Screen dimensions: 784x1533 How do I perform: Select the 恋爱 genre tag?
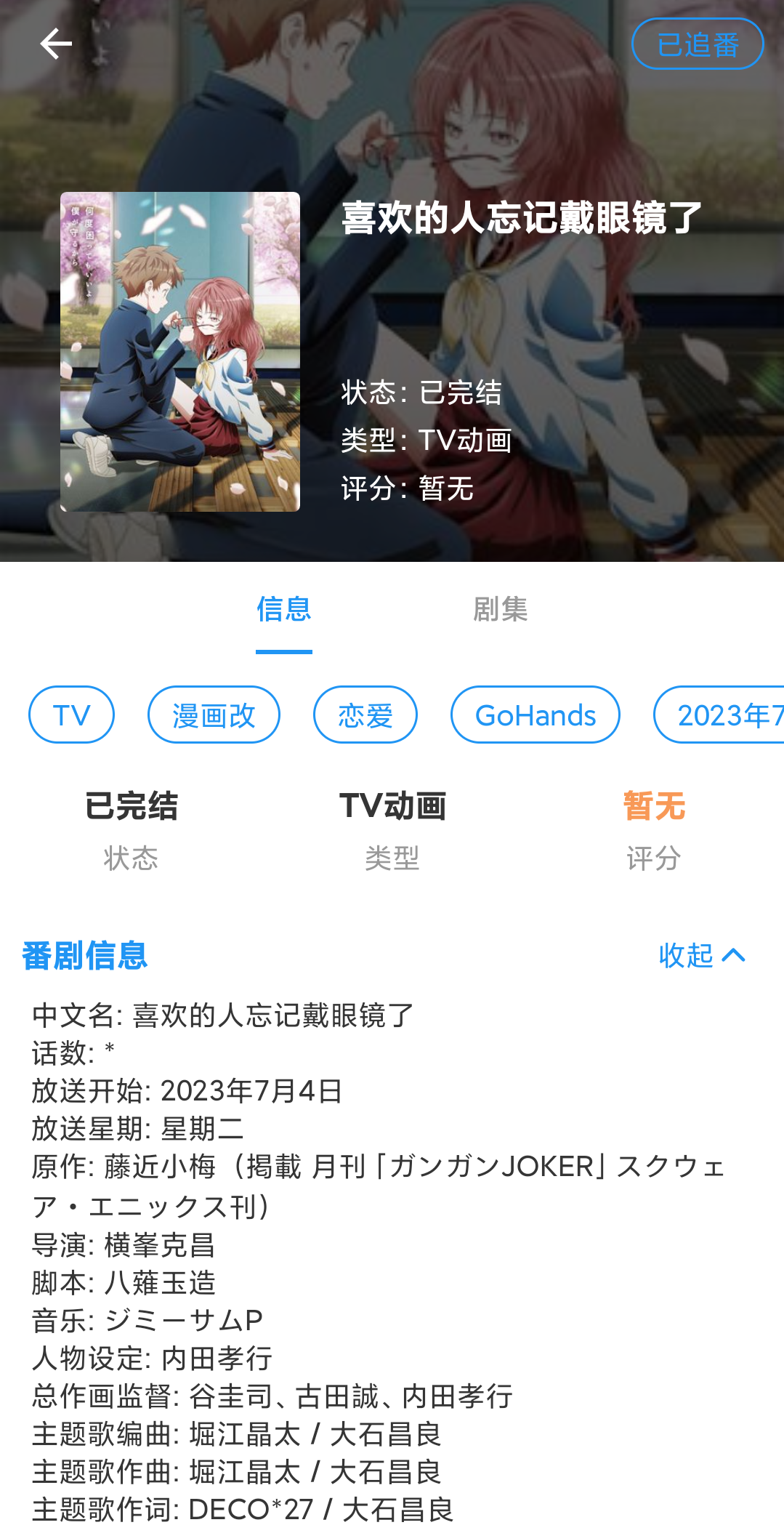364,715
